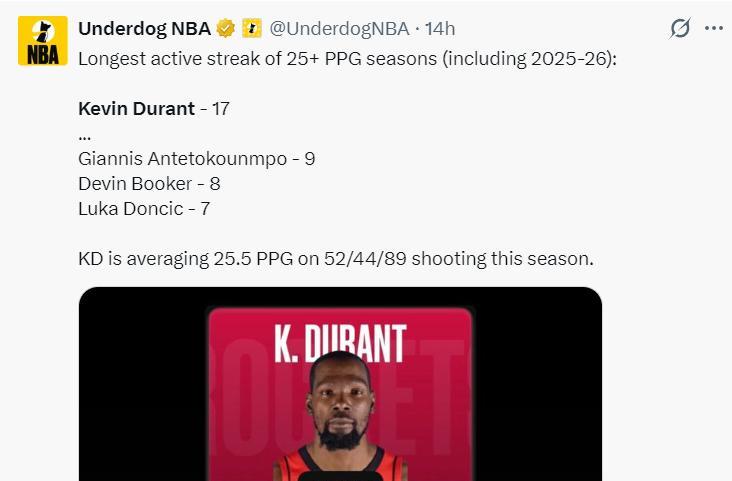Open Underdog NBA profile picture

coord(42,41)
